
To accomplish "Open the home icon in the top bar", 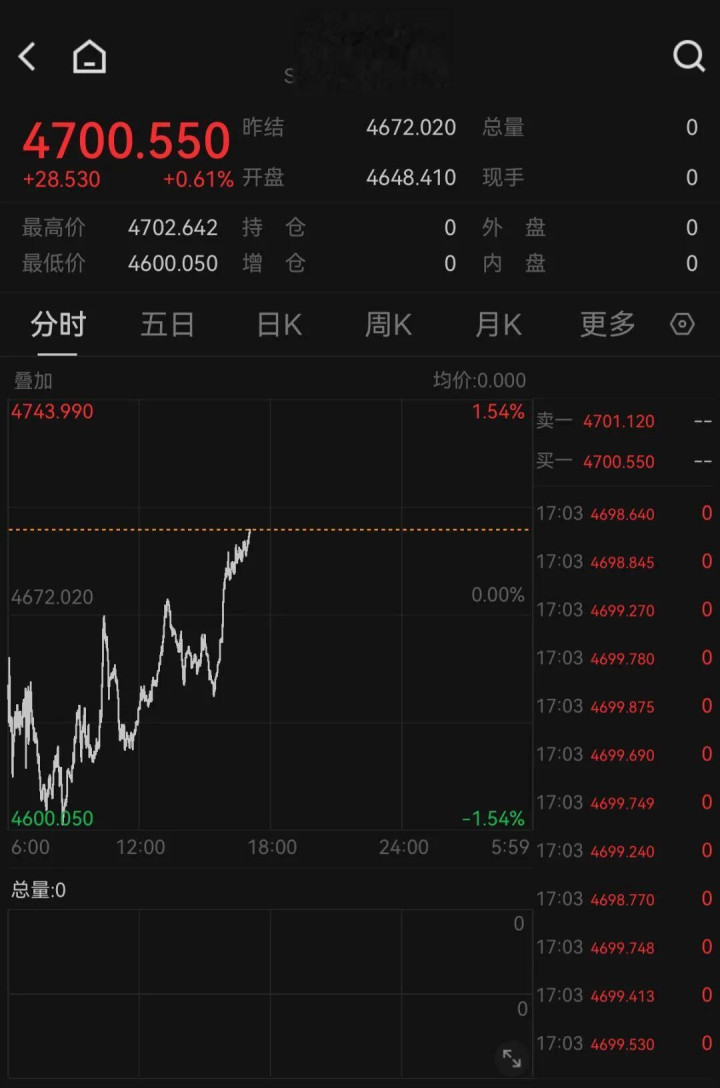I will click(89, 56).
